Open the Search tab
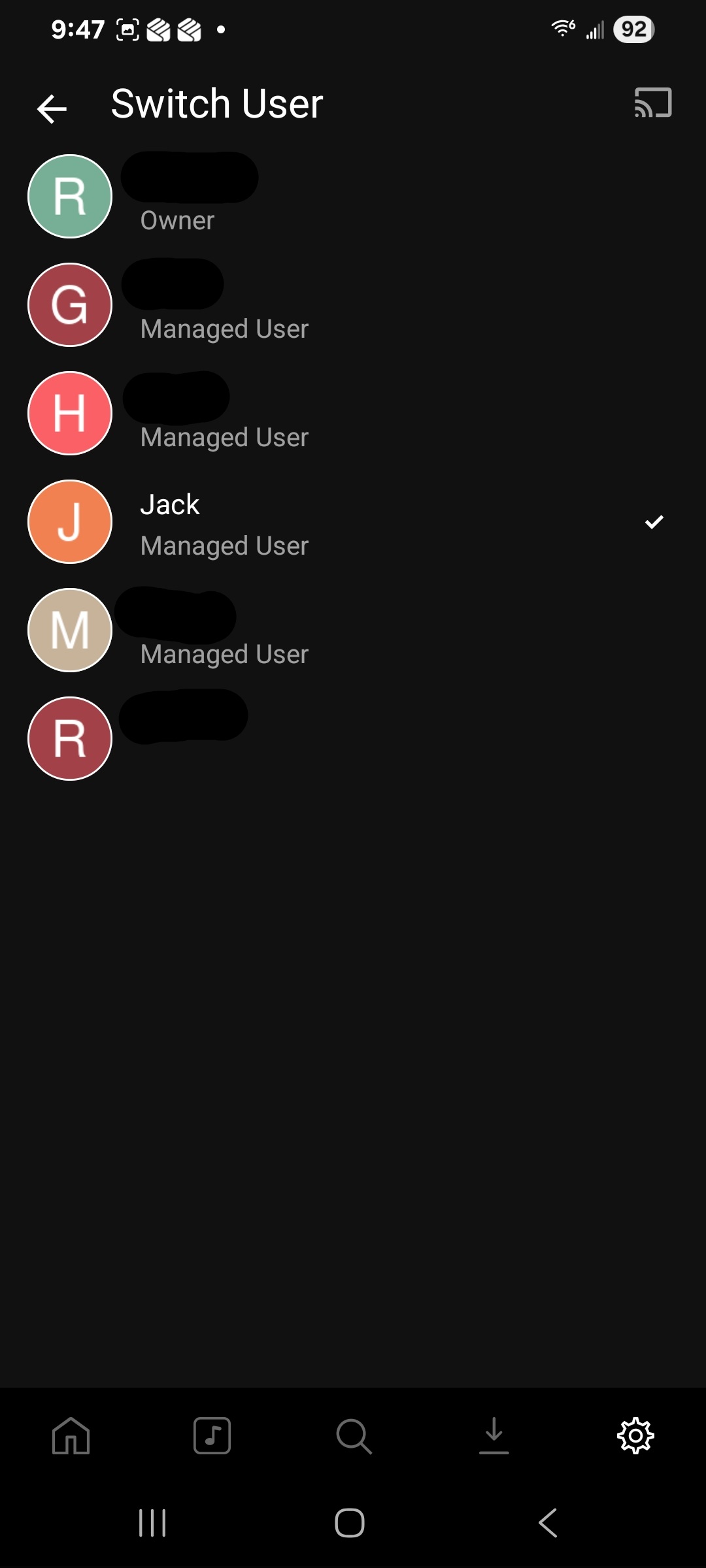Image resolution: width=706 pixels, height=1568 pixels. (x=354, y=1435)
